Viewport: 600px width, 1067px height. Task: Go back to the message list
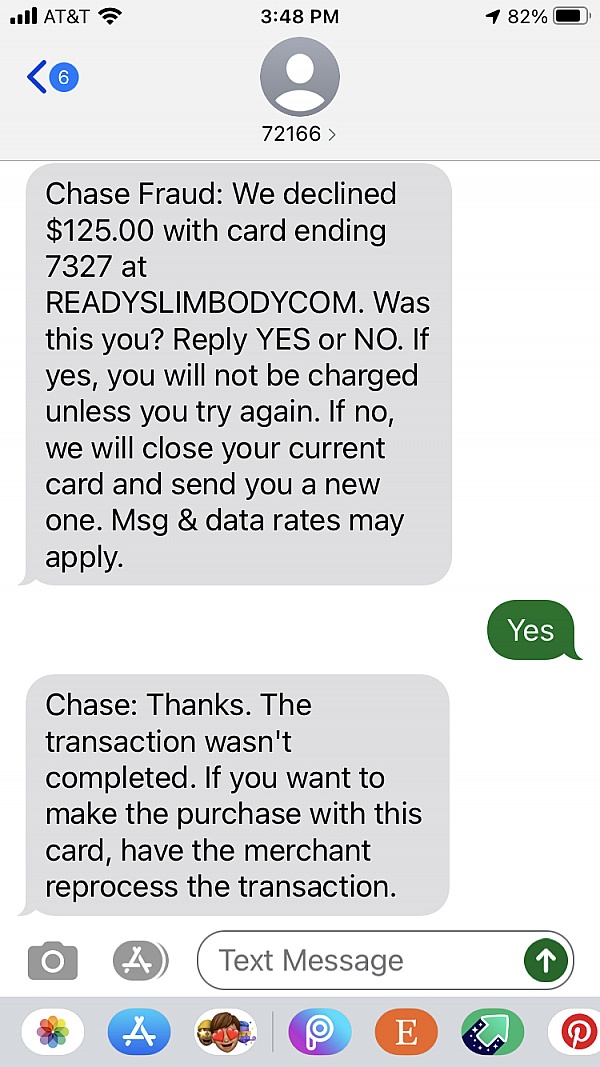(52, 77)
